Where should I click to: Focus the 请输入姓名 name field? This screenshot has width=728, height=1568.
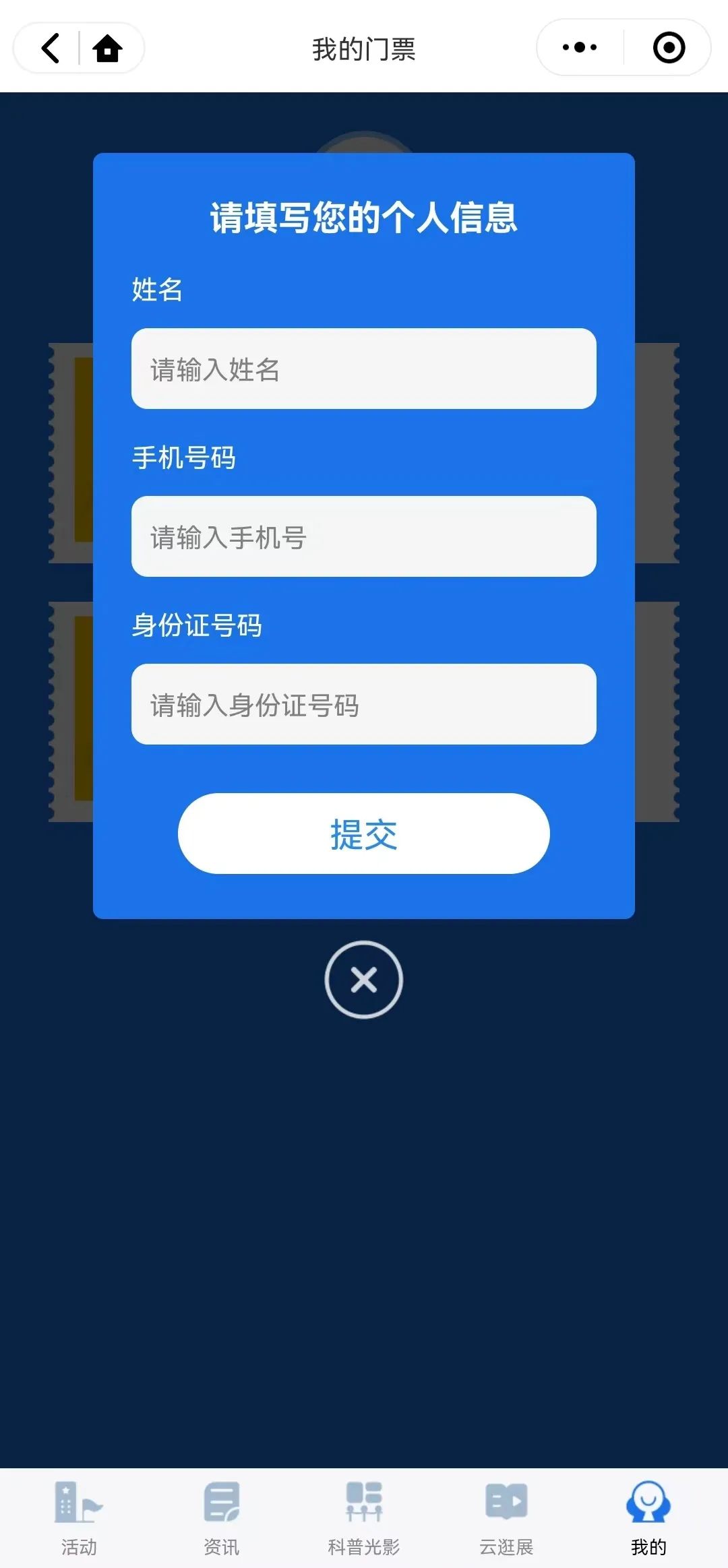364,369
